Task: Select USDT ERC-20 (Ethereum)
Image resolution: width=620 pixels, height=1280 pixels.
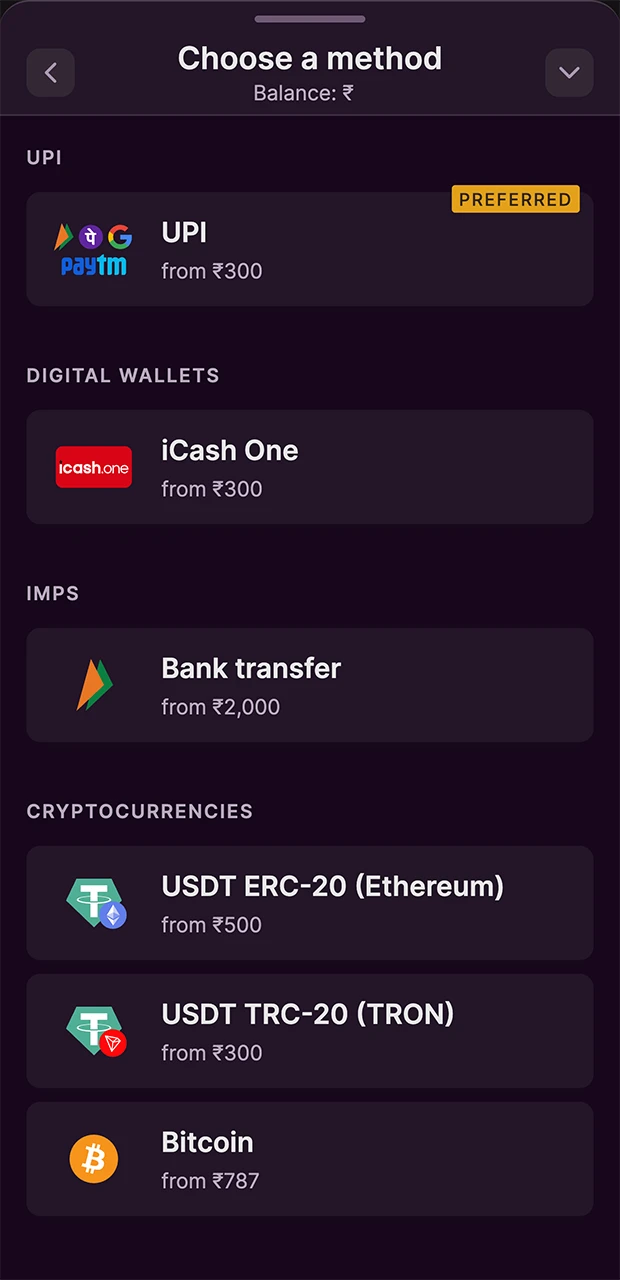Action: 309,903
